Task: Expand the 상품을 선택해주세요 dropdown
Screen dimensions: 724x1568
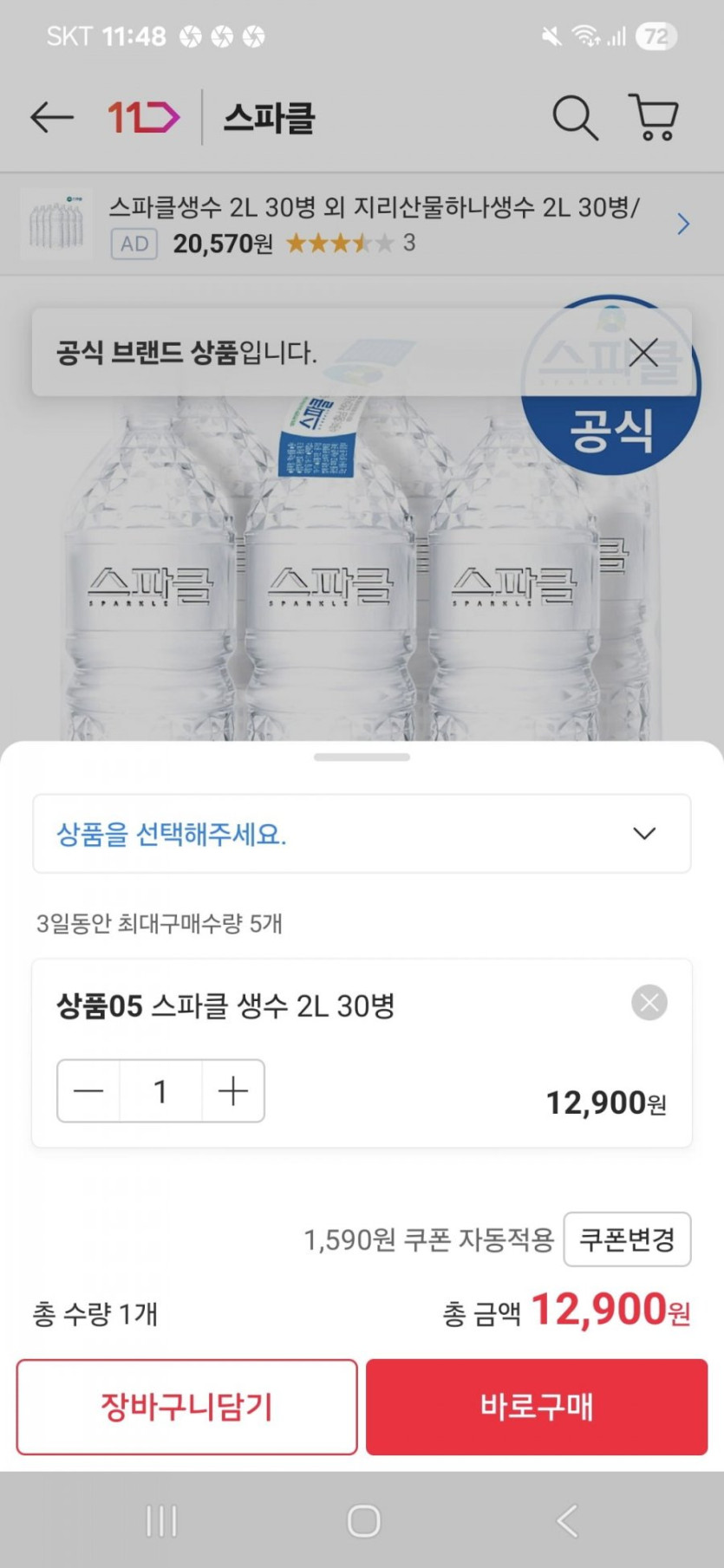Action: pyautogui.click(x=362, y=834)
